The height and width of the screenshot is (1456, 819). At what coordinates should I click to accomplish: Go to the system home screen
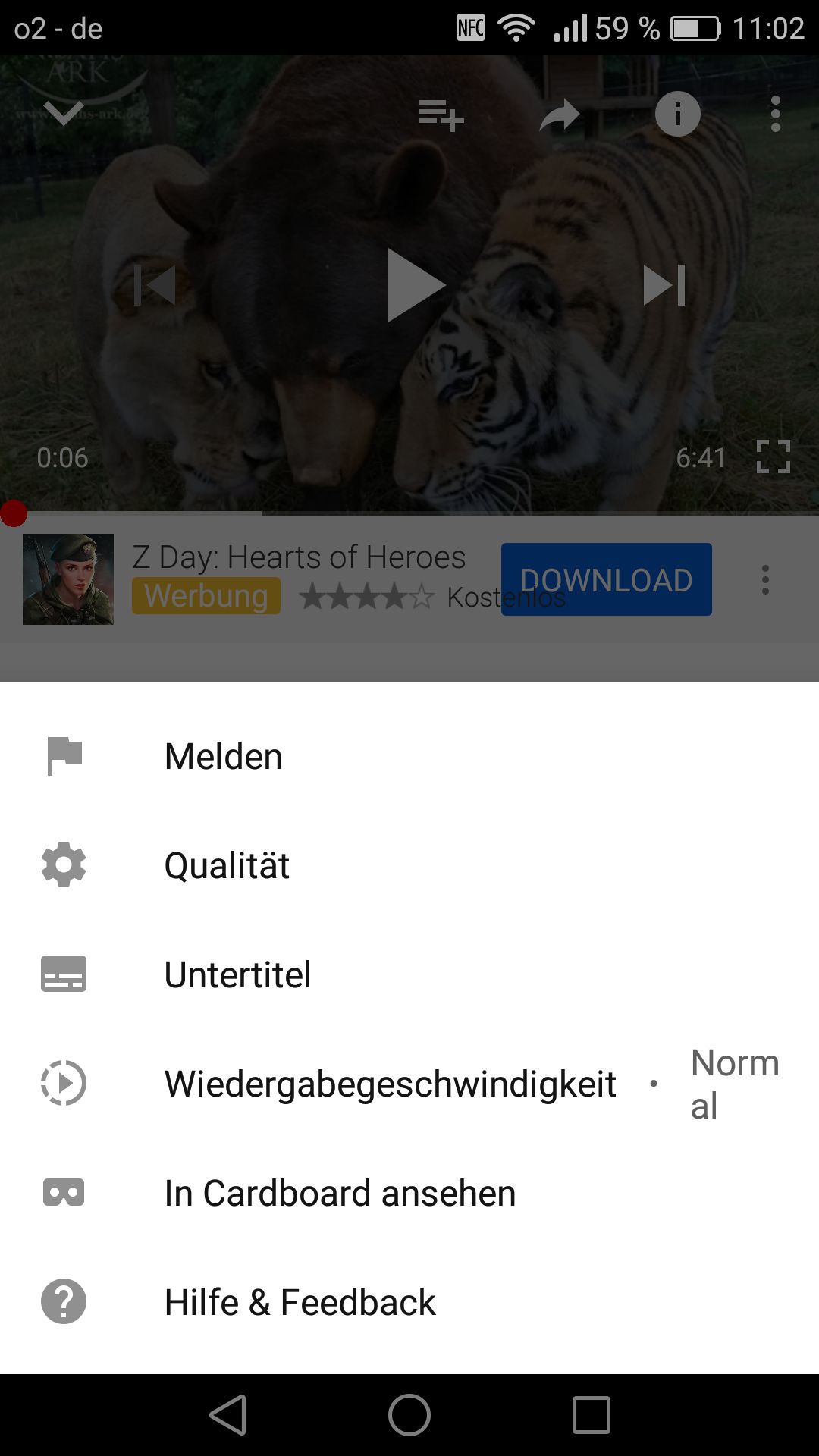click(x=409, y=1415)
